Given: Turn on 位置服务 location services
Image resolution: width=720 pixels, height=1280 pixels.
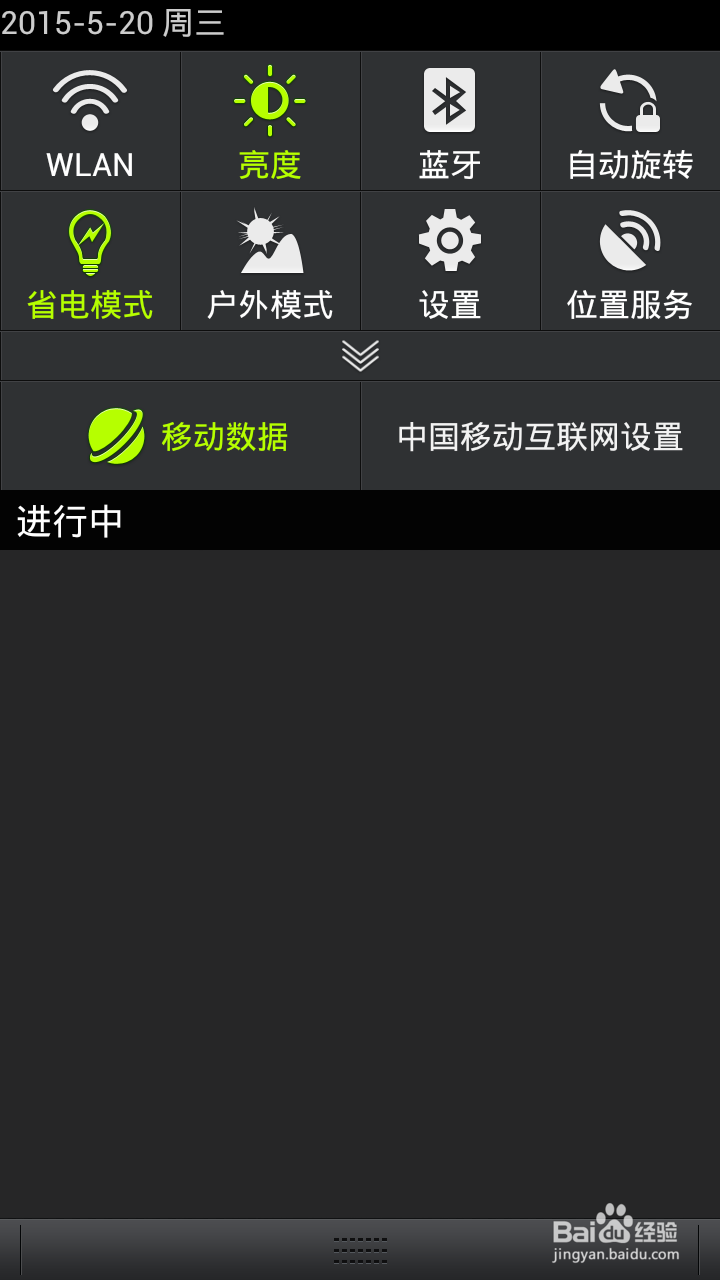Looking at the screenshot, I should click(x=630, y=260).
